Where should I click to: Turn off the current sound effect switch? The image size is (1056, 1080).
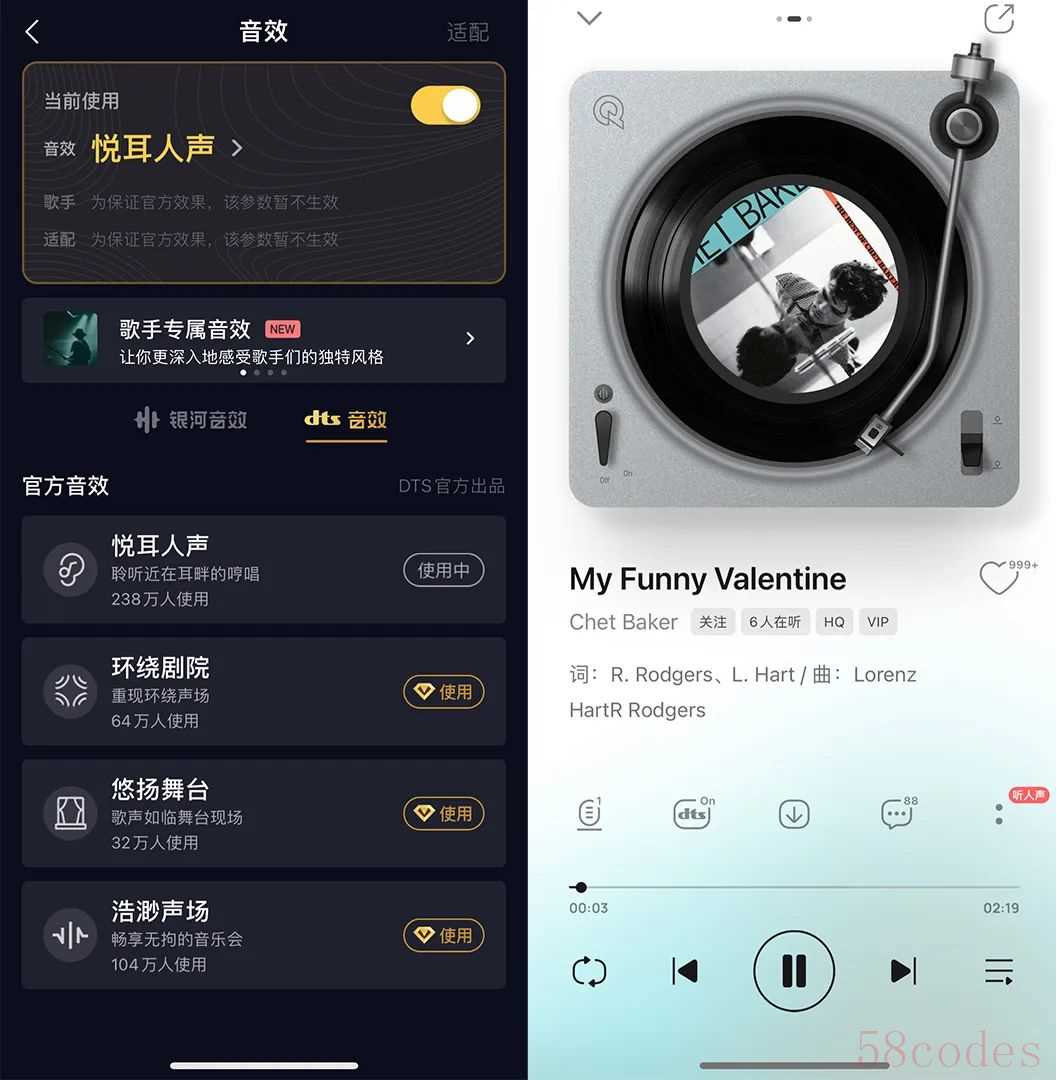click(x=445, y=106)
